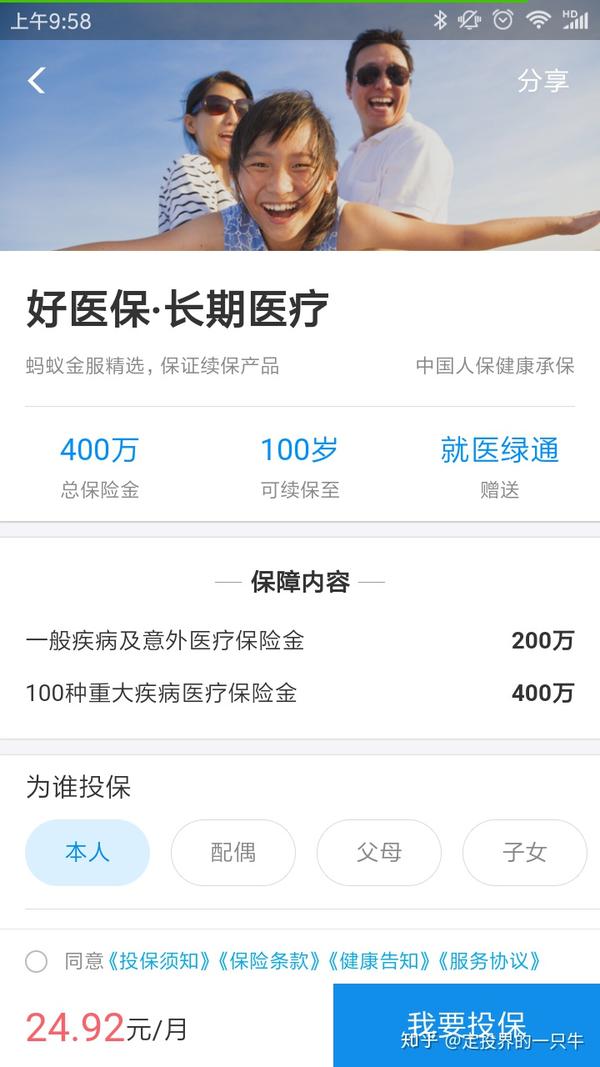600x1067 pixels.
Task: Select 子女 as the insured person
Action: click(524, 852)
